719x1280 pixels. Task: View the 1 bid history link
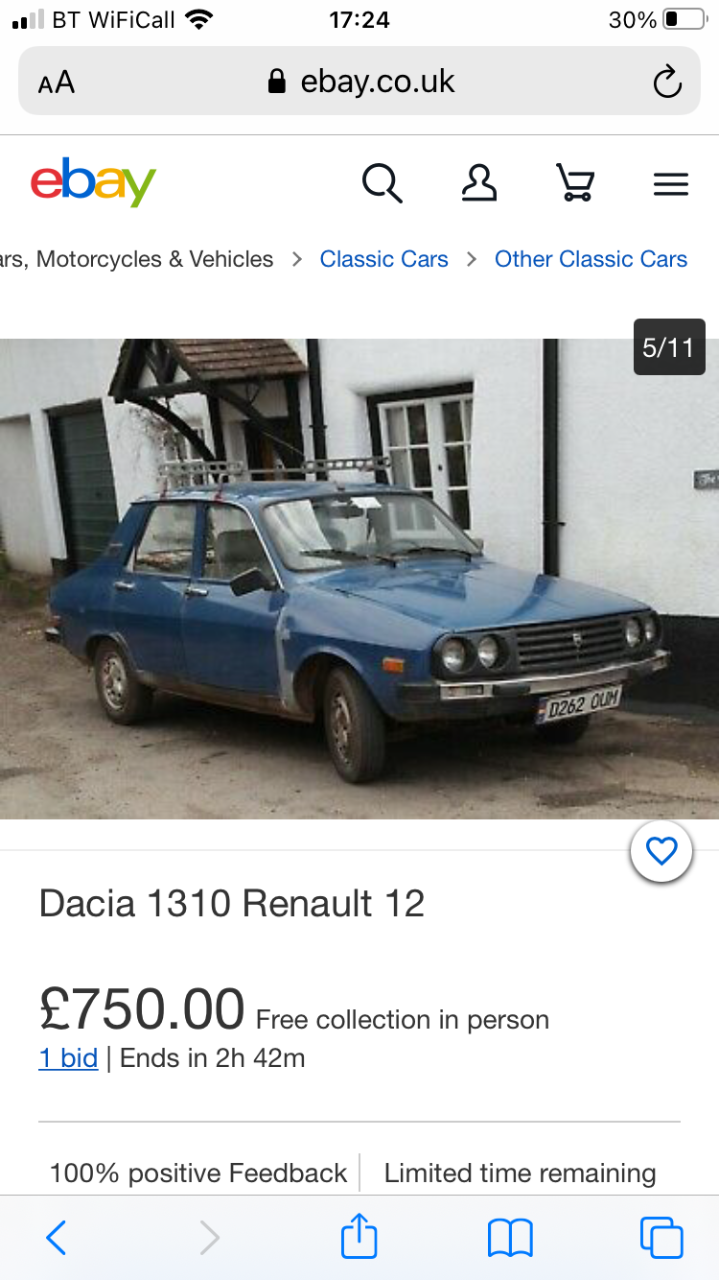[68, 1058]
